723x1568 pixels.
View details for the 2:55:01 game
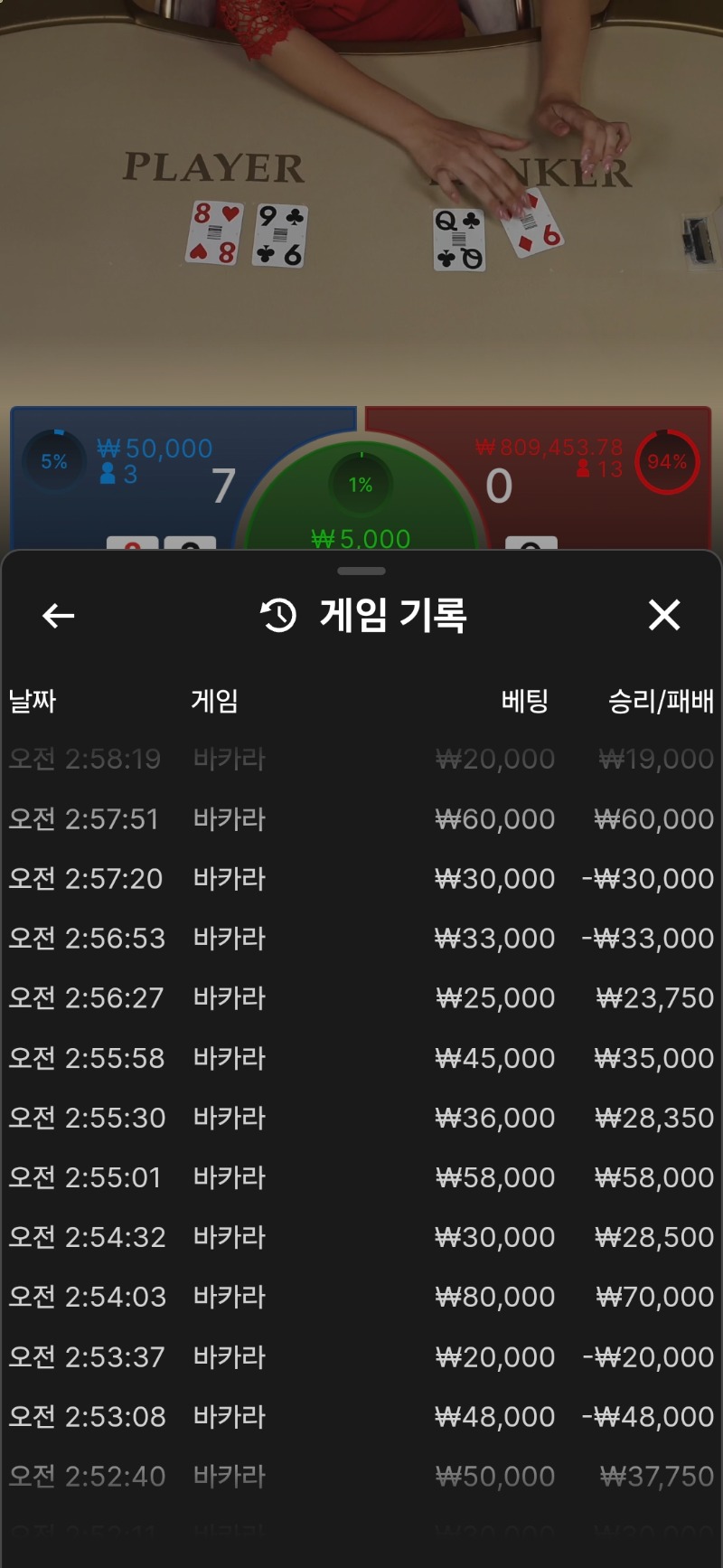pyautogui.click(x=361, y=1176)
